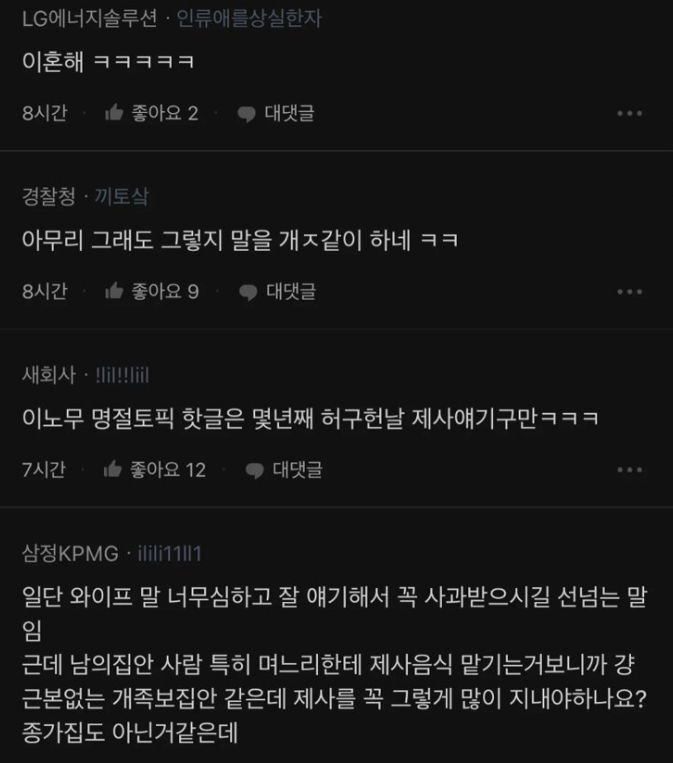Screen dimensions: 673x763
Task: Reply to the 경찰청 user's comment
Action: (x=277, y=291)
